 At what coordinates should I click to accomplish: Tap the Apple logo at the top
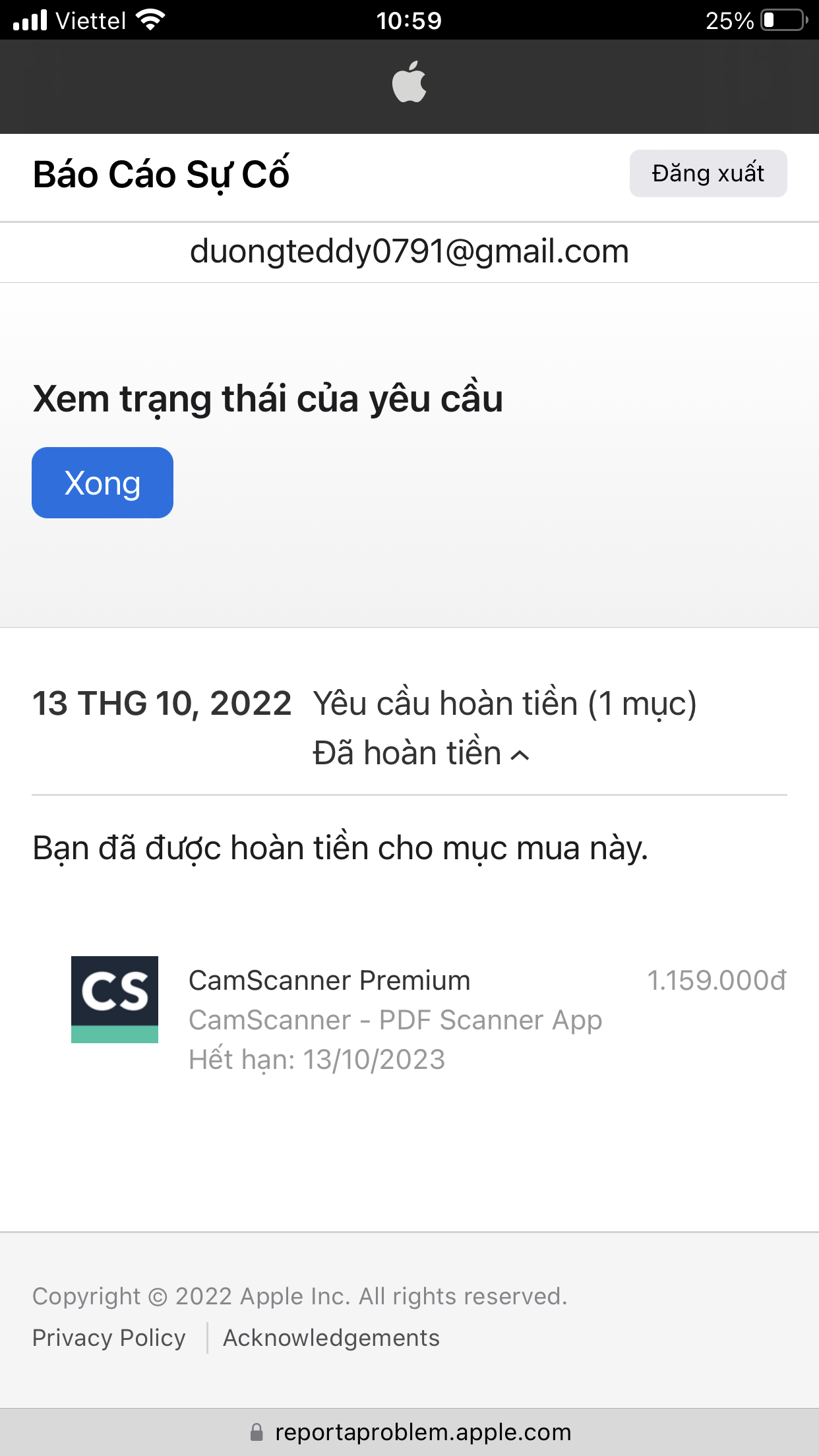pyautogui.click(x=409, y=82)
